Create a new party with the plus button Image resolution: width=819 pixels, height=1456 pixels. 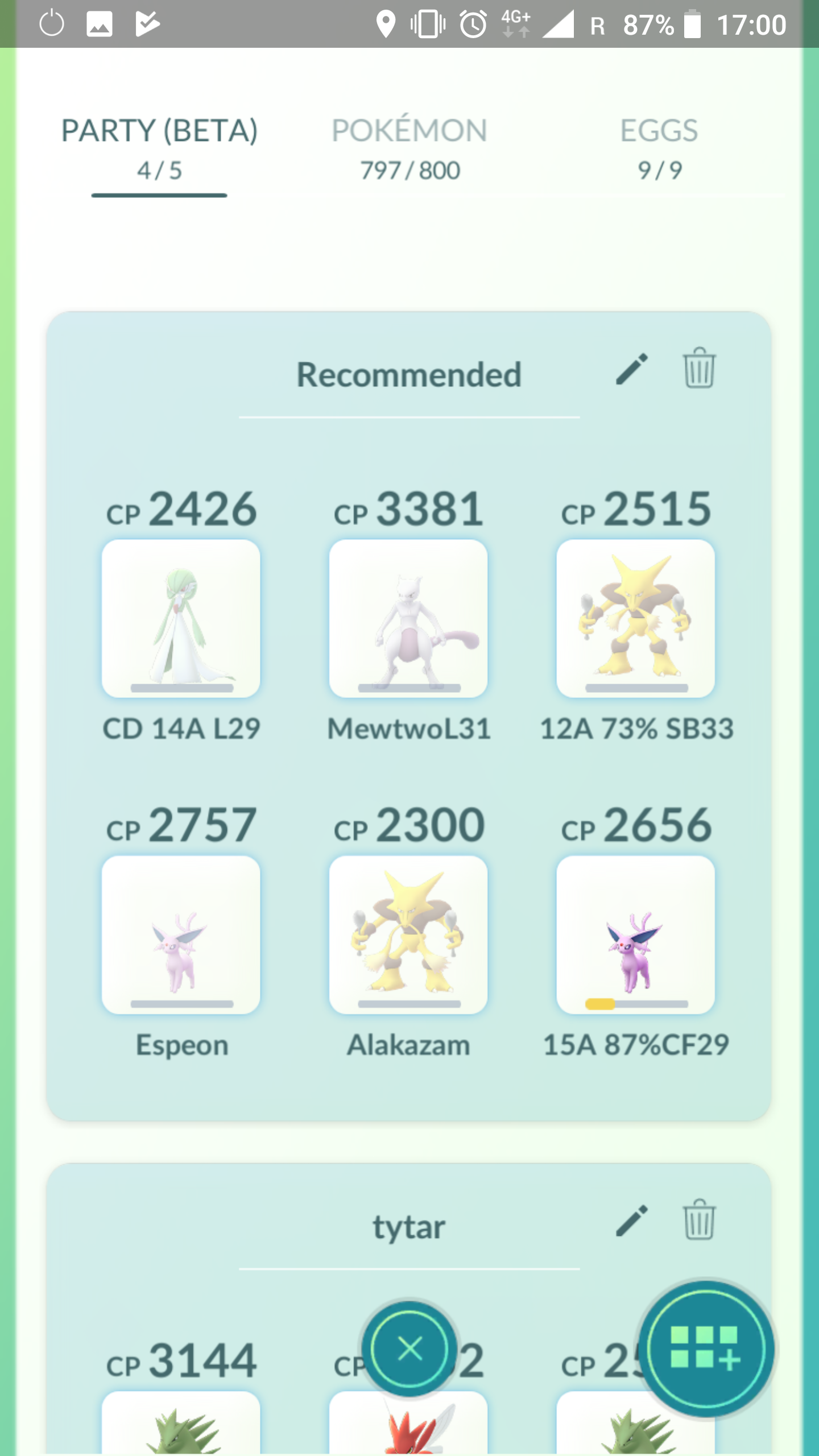click(705, 1349)
